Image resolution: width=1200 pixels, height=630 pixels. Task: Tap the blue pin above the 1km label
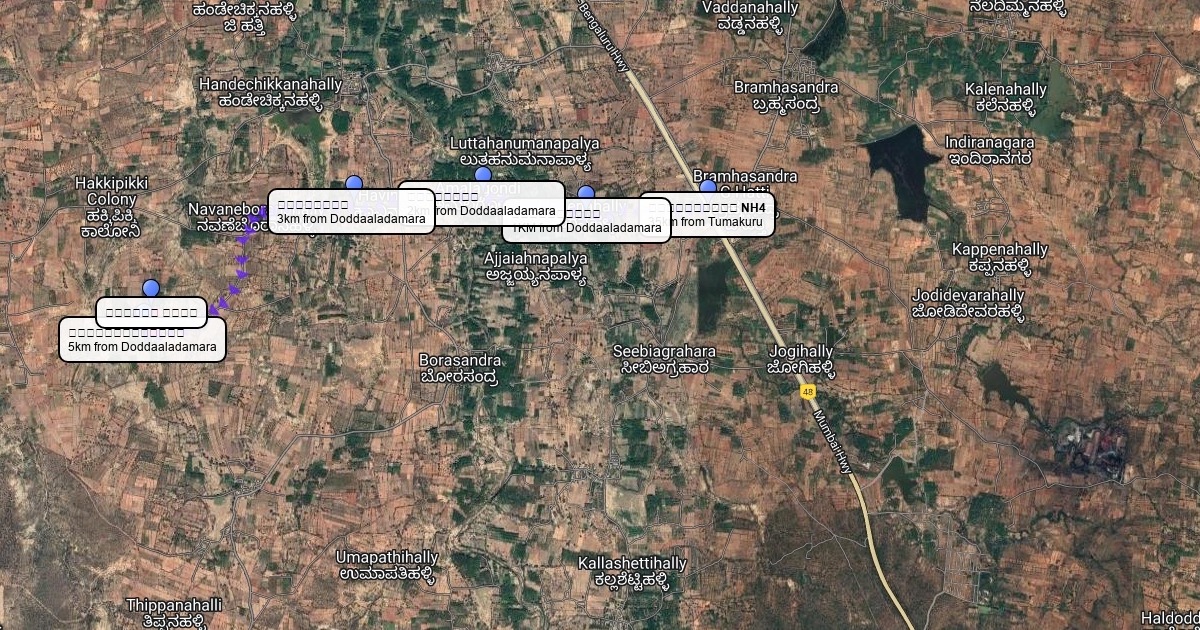click(x=586, y=193)
